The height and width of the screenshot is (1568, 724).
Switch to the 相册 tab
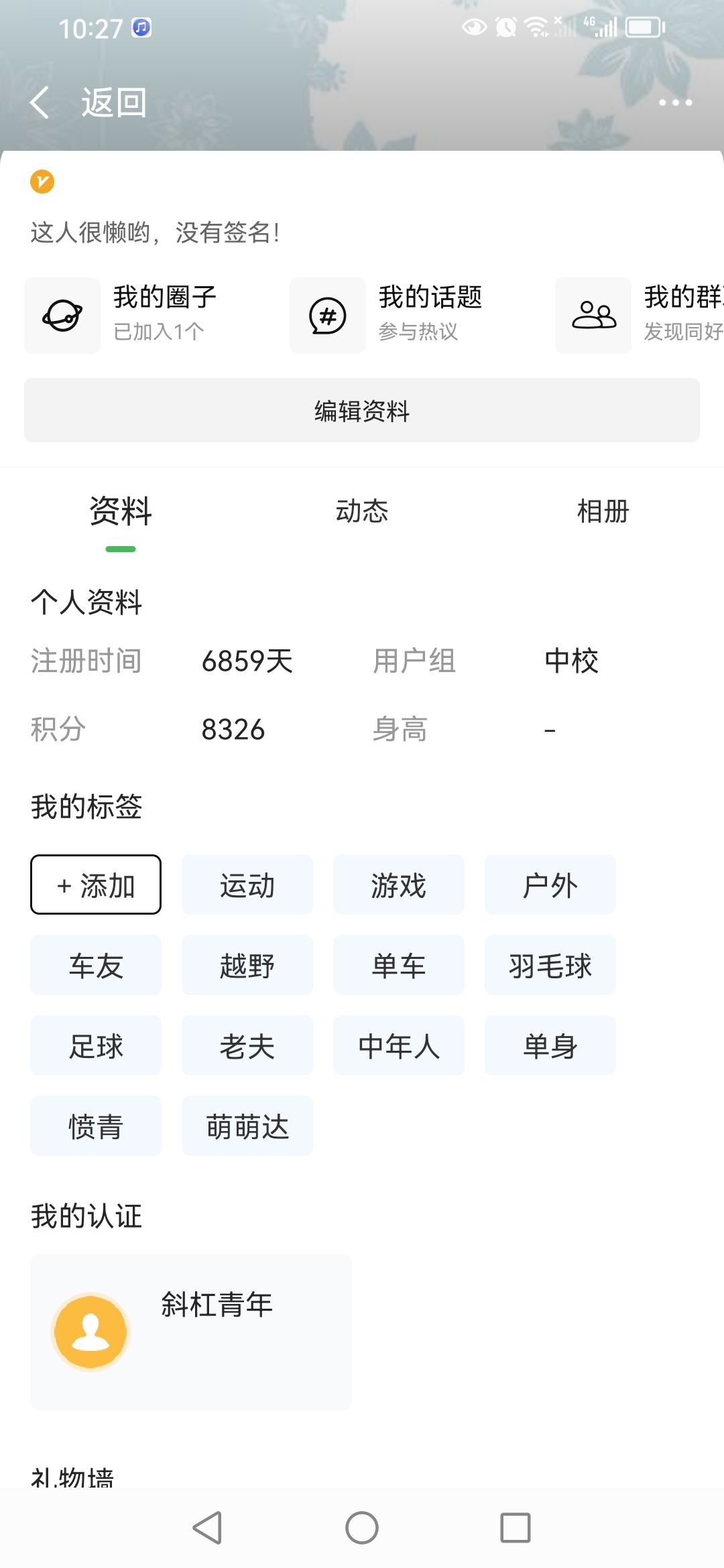point(603,511)
